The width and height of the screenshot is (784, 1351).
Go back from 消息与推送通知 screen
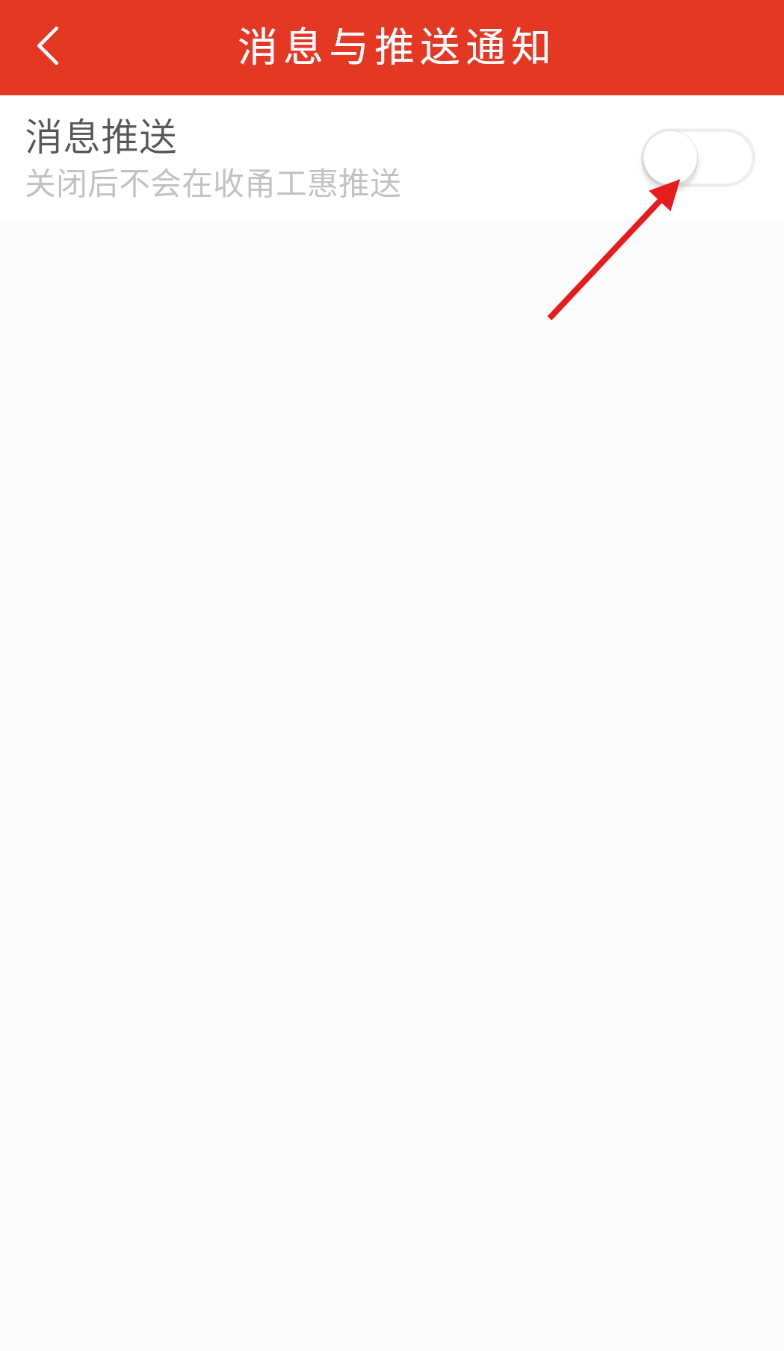pos(48,47)
